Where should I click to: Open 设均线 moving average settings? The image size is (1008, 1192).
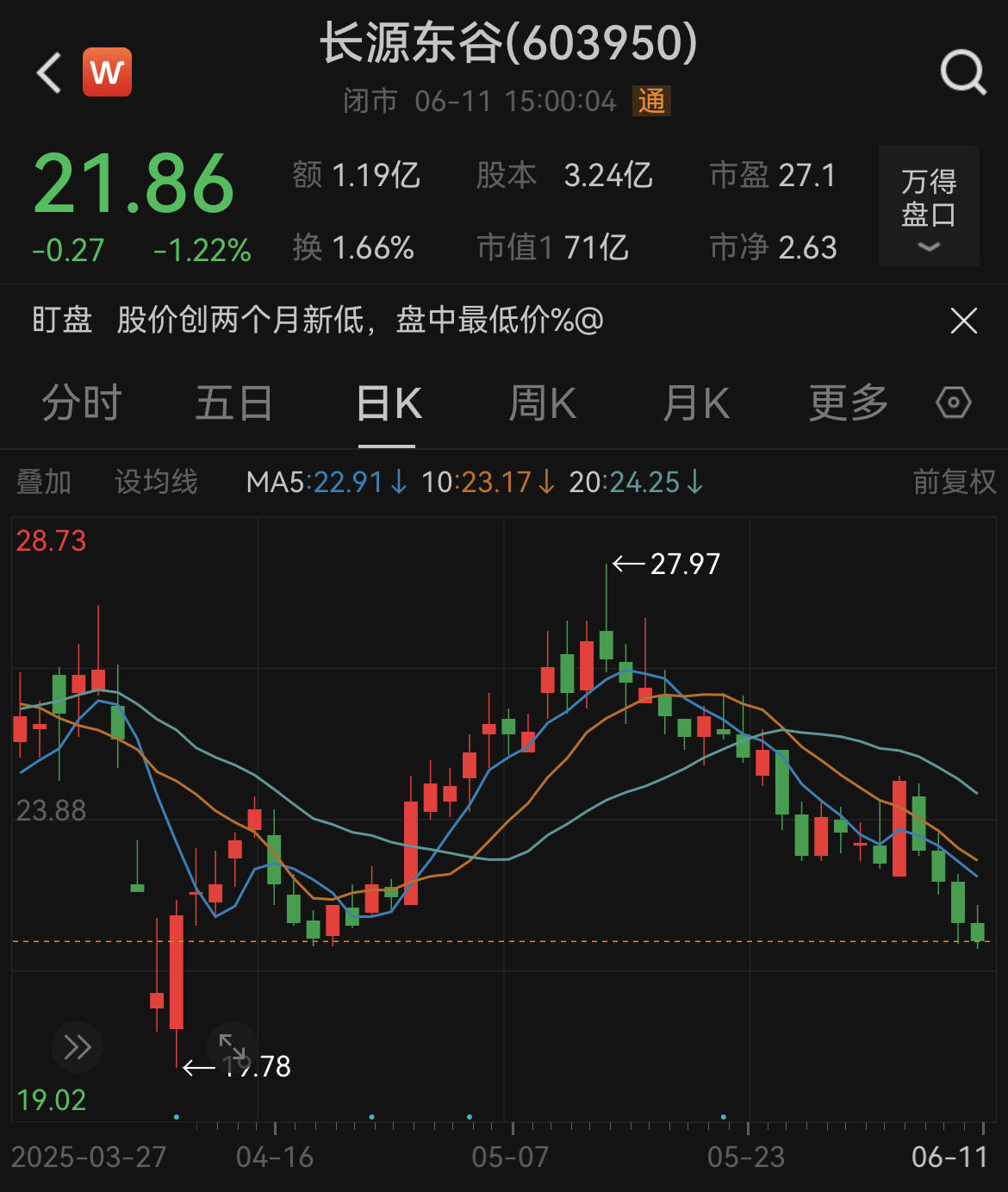pyautogui.click(x=156, y=482)
